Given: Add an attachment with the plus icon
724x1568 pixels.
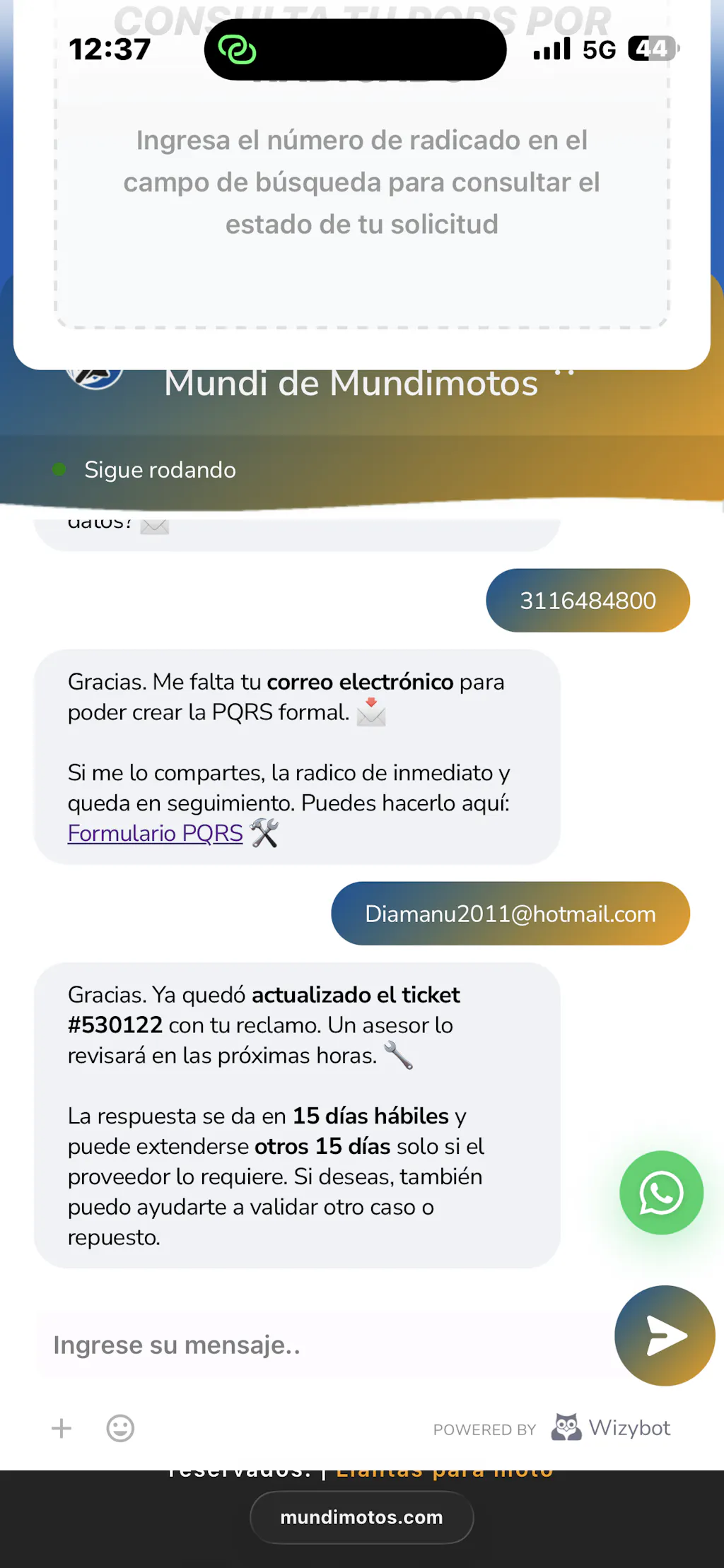Looking at the screenshot, I should 62,1428.
